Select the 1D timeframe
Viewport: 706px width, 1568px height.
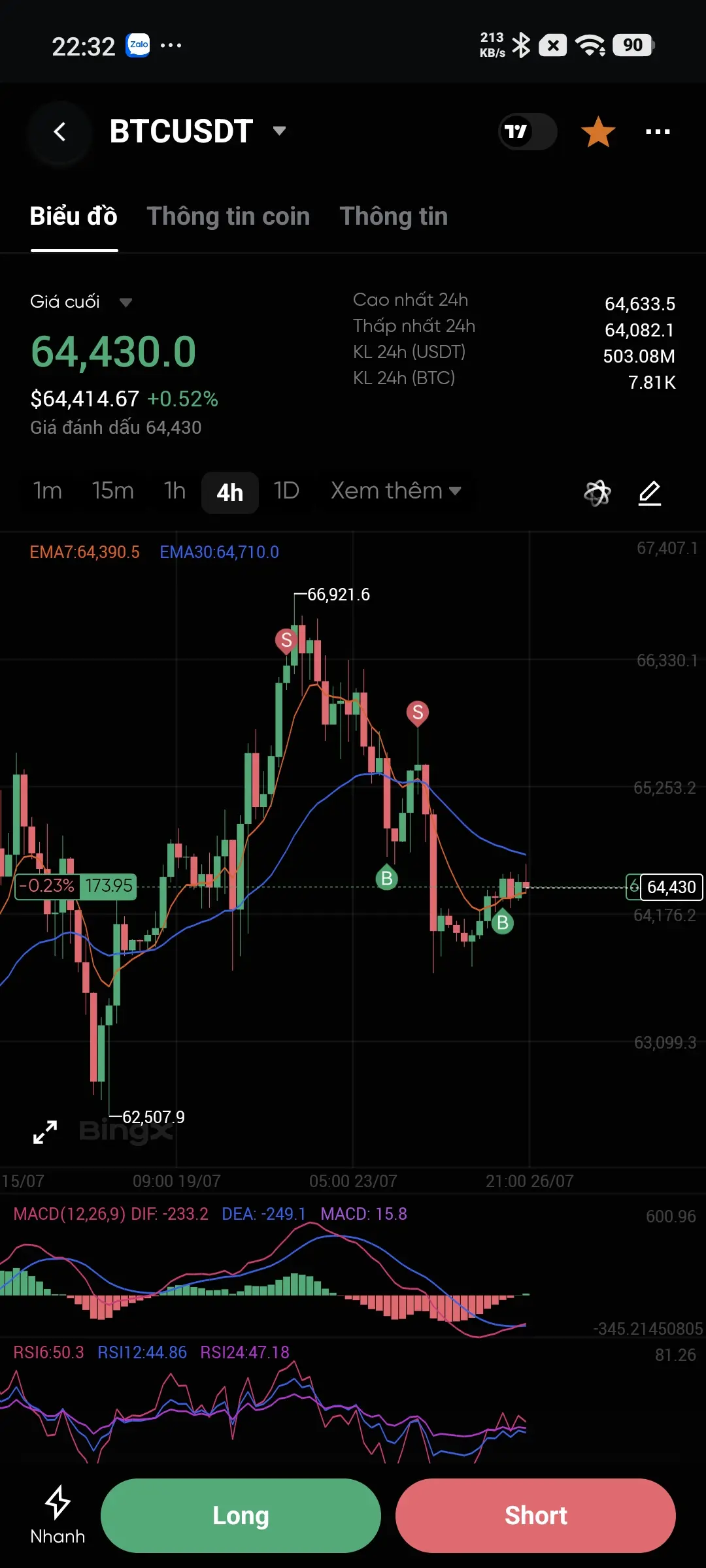click(286, 491)
